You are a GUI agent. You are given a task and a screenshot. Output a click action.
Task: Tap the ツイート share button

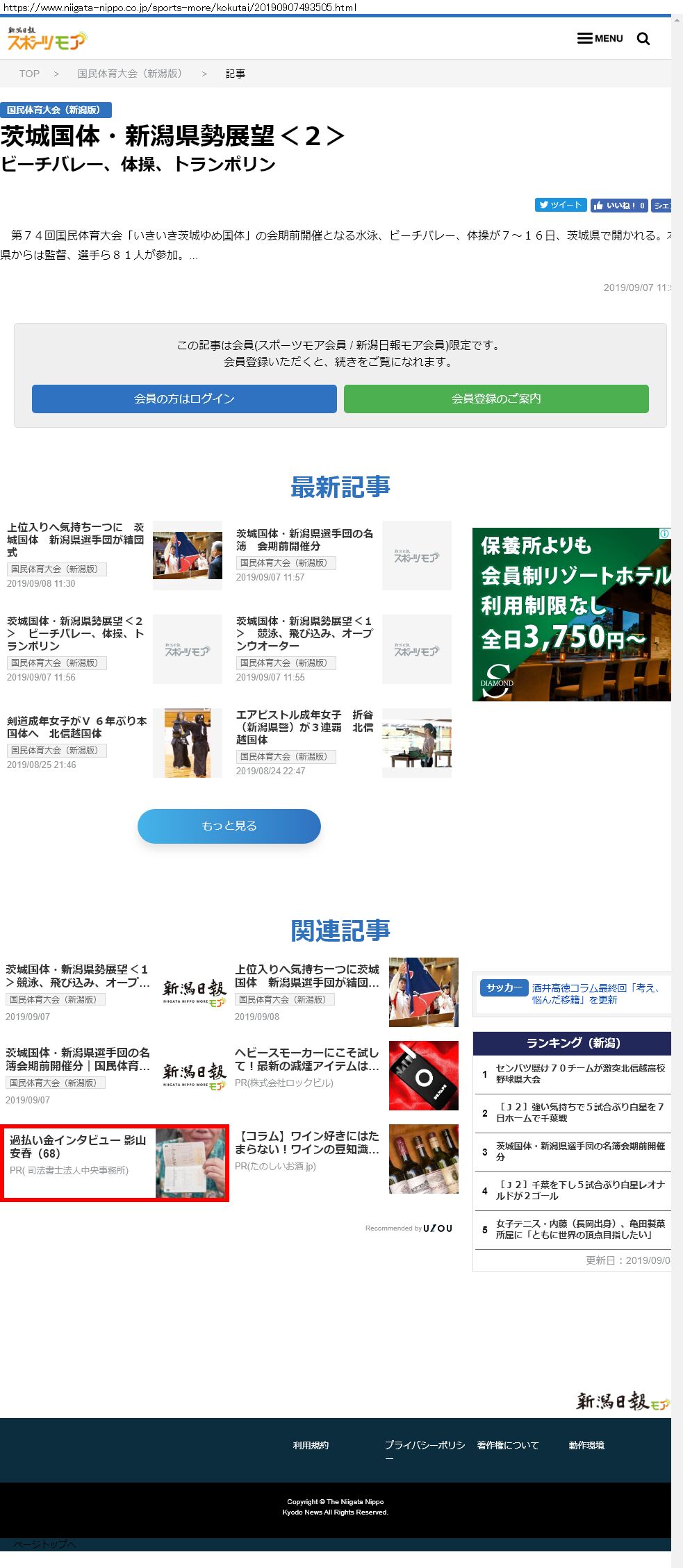(x=561, y=205)
